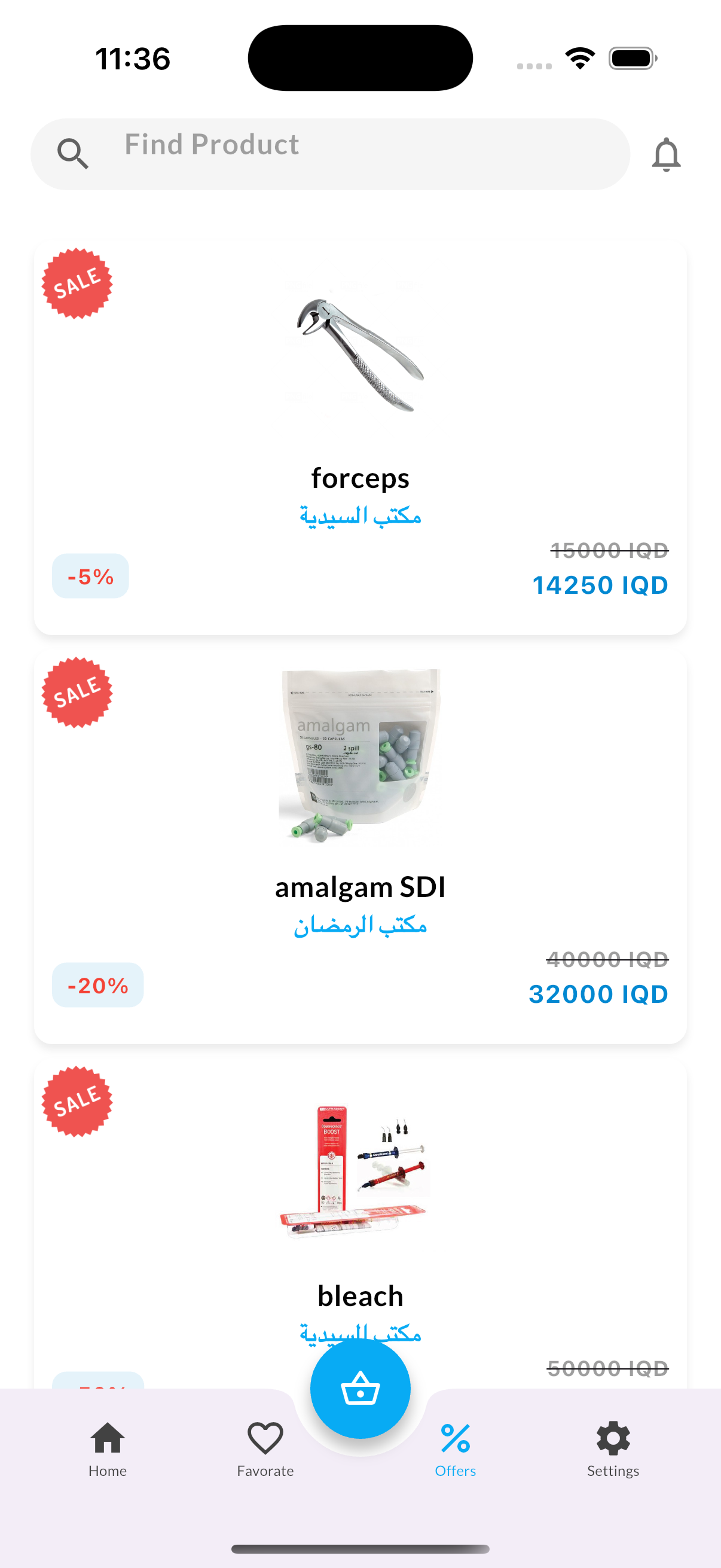Tap the Find Product search field
The image size is (721, 1568).
click(x=341, y=153)
